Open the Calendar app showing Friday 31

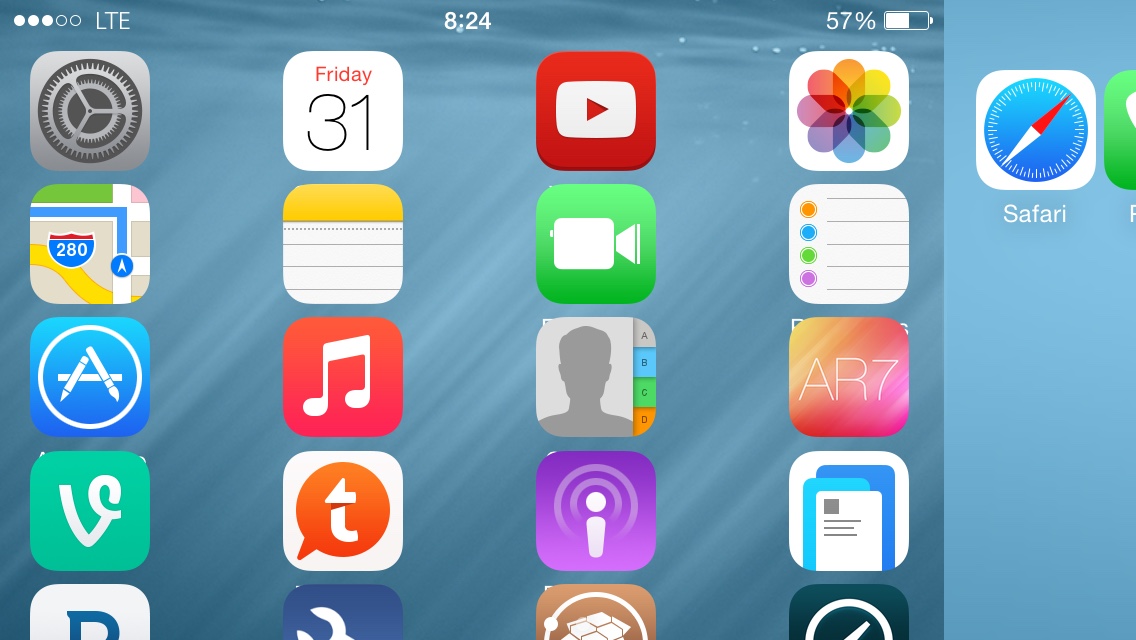(343, 111)
